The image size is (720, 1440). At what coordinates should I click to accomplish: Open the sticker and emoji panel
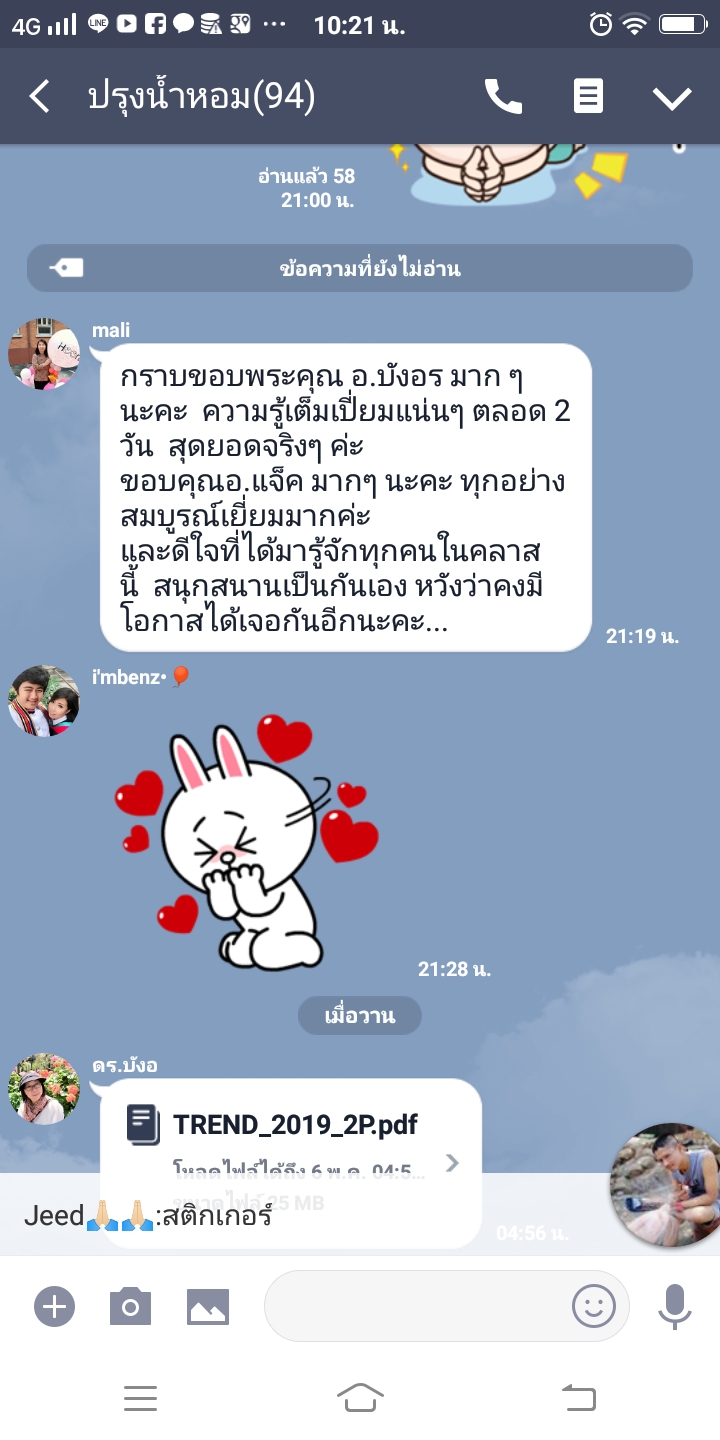[x=593, y=1306]
